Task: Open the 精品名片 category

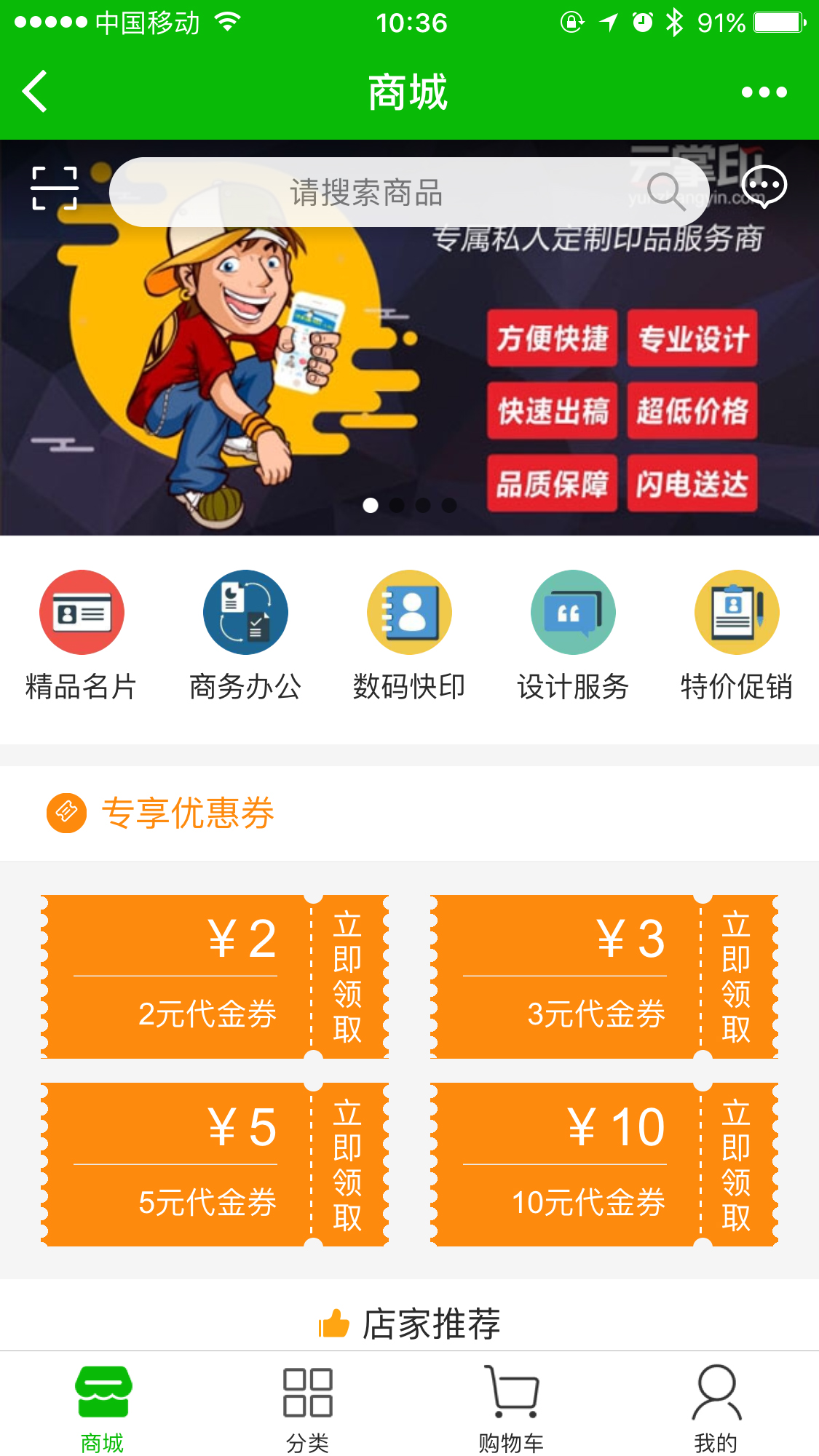Action: 82,634
